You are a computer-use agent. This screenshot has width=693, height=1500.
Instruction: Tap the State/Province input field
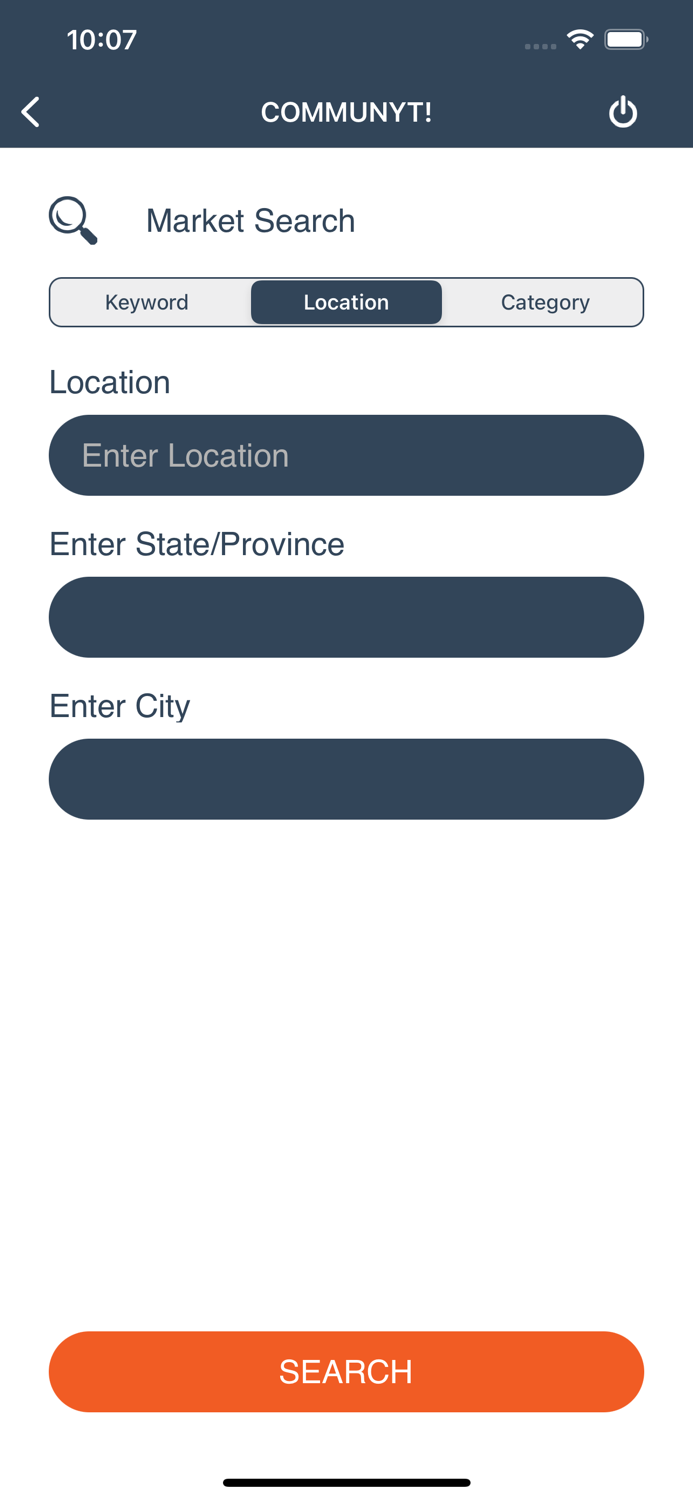click(x=346, y=617)
